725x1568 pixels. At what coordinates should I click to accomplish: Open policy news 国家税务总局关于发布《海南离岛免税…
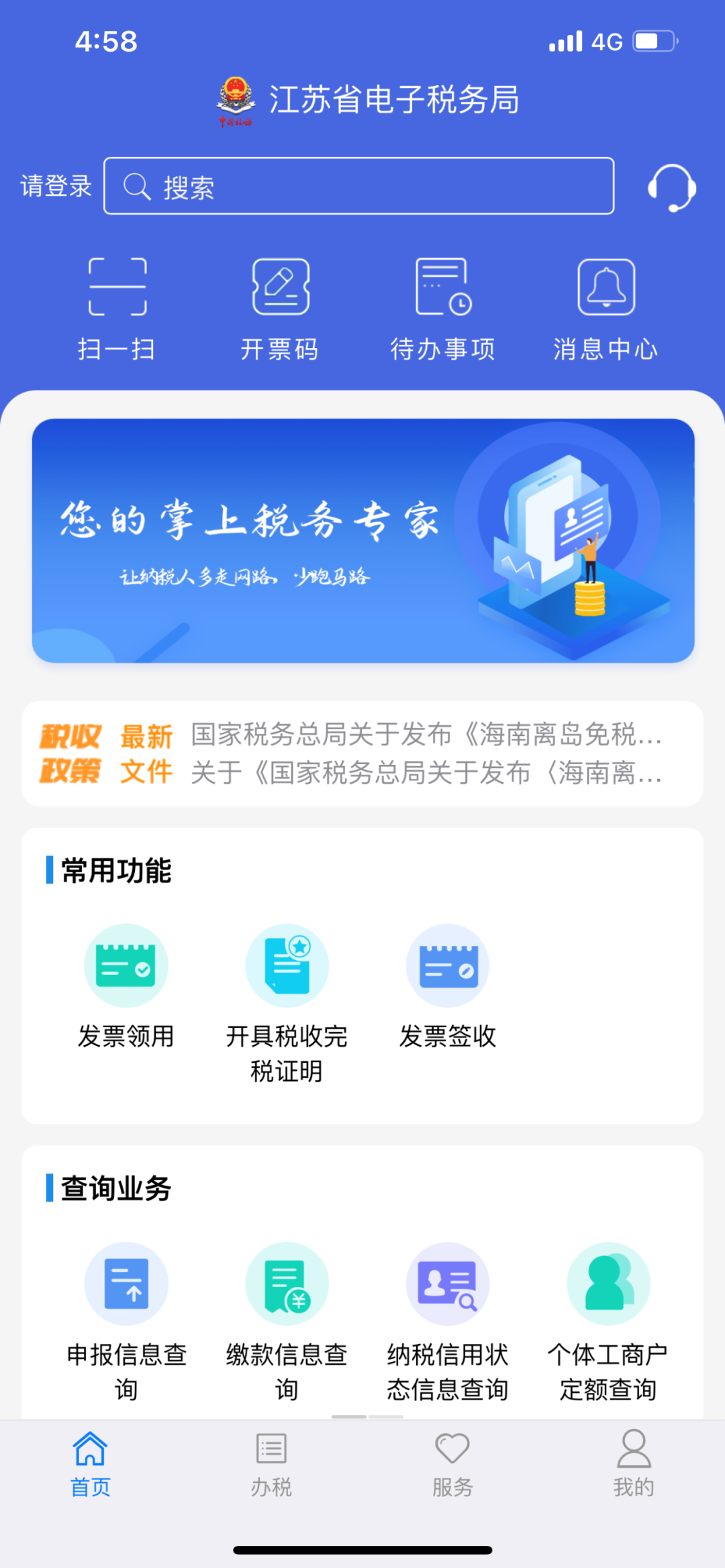point(427,735)
